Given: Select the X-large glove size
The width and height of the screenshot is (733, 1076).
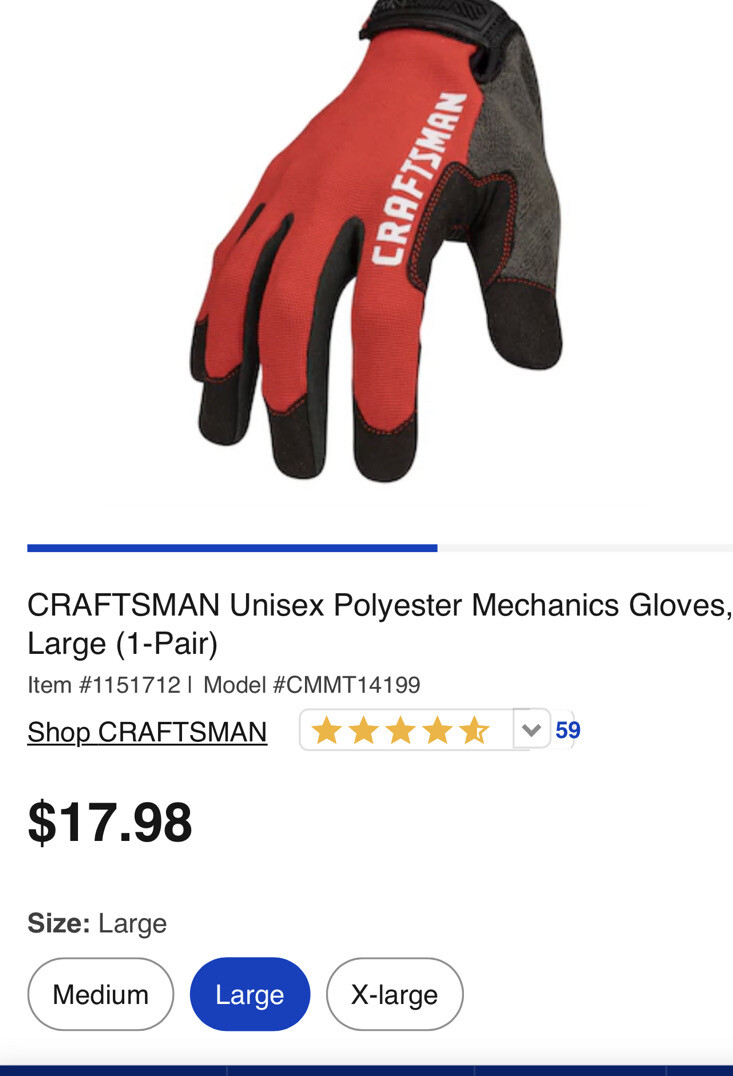Looking at the screenshot, I should tap(394, 994).
